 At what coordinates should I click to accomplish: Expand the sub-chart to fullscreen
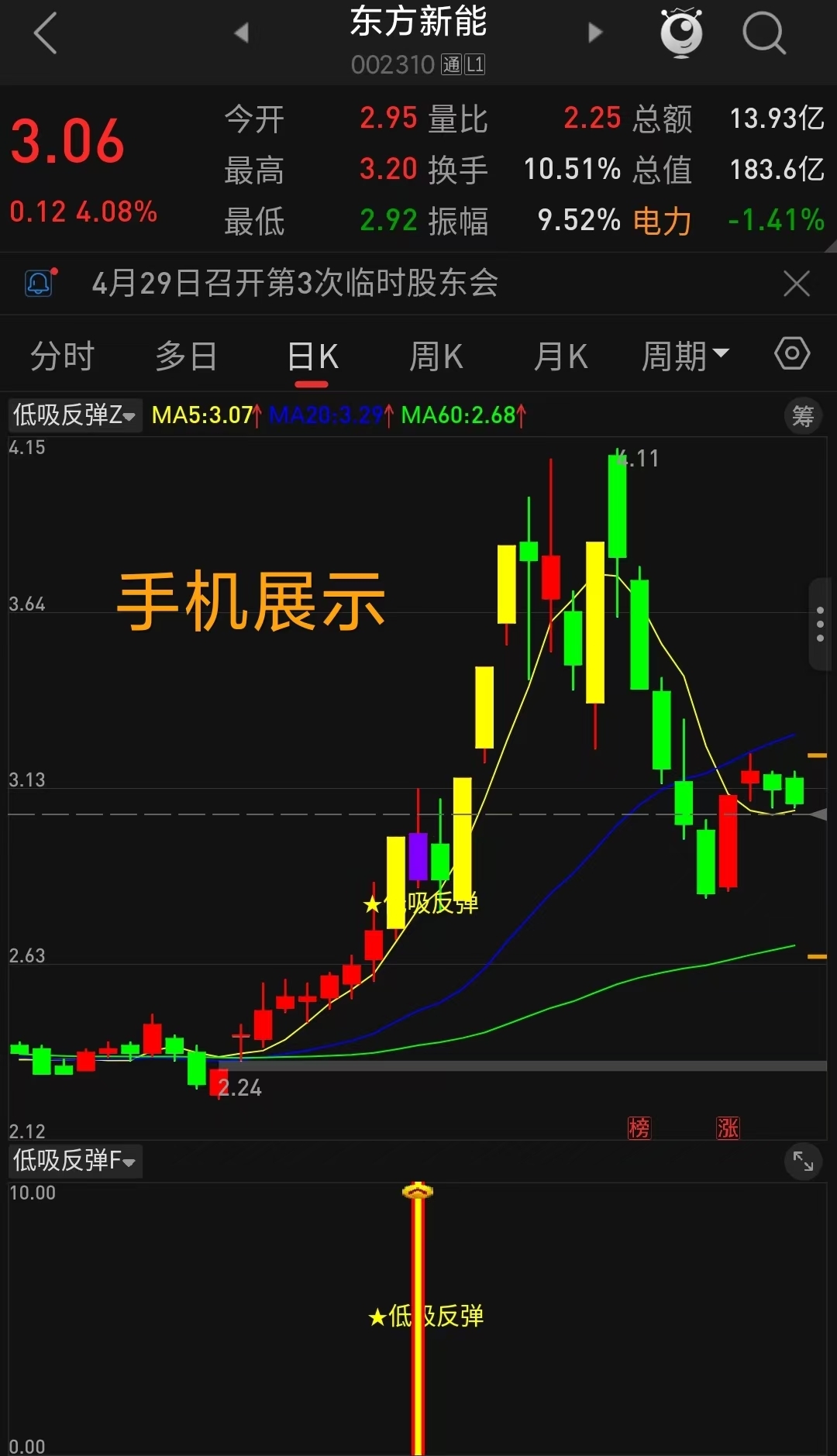803,1161
